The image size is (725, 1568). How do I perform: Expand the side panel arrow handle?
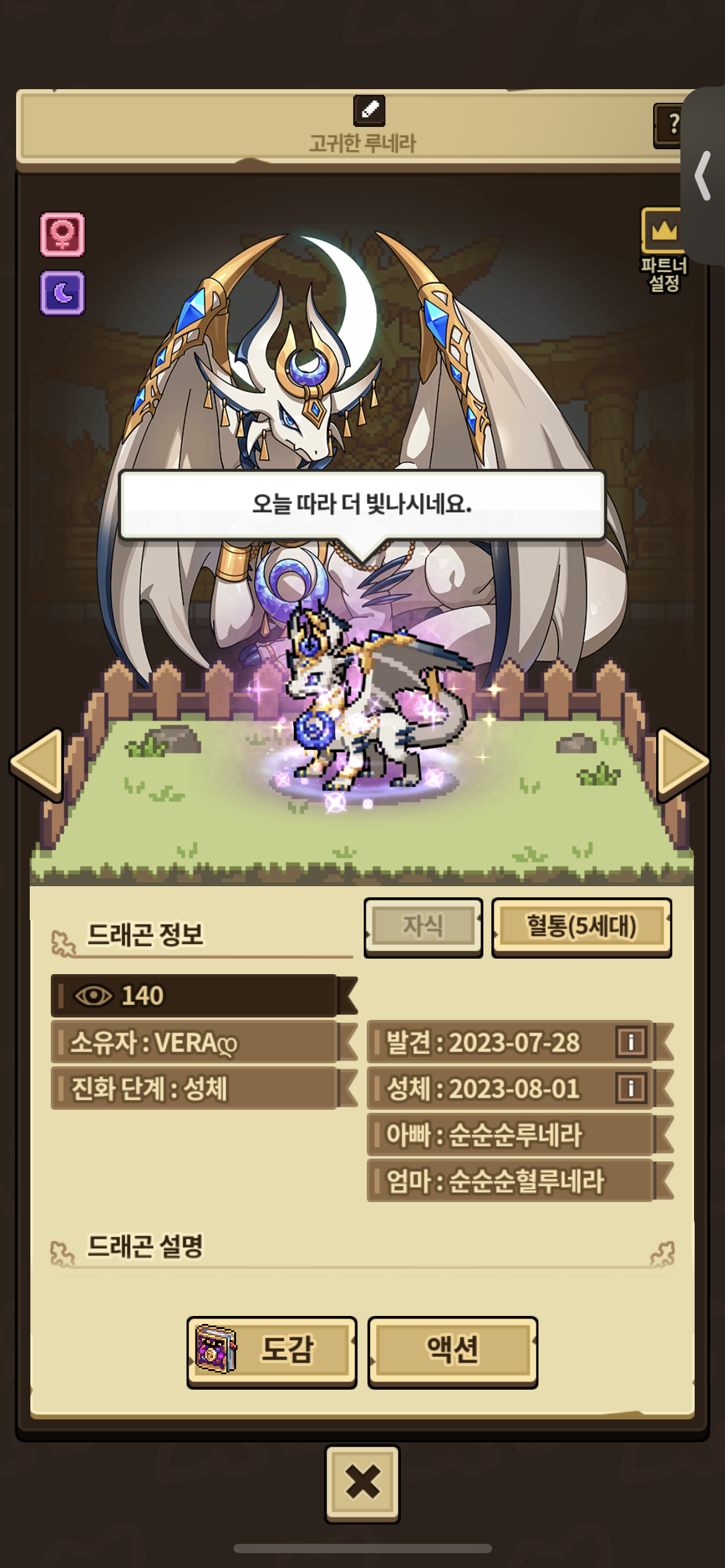pos(703,176)
